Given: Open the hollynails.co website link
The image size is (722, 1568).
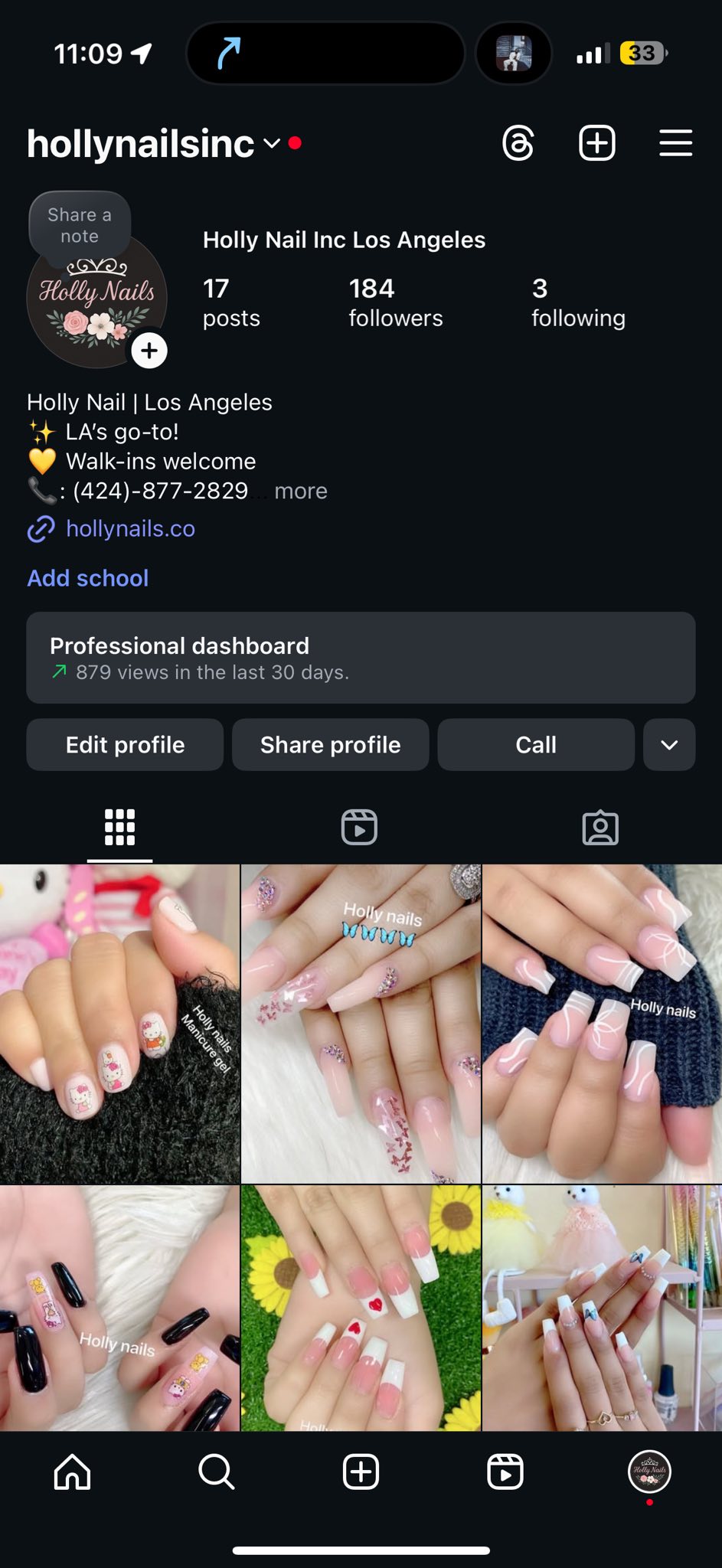Looking at the screenshot, I should click(x=130, y=528).
